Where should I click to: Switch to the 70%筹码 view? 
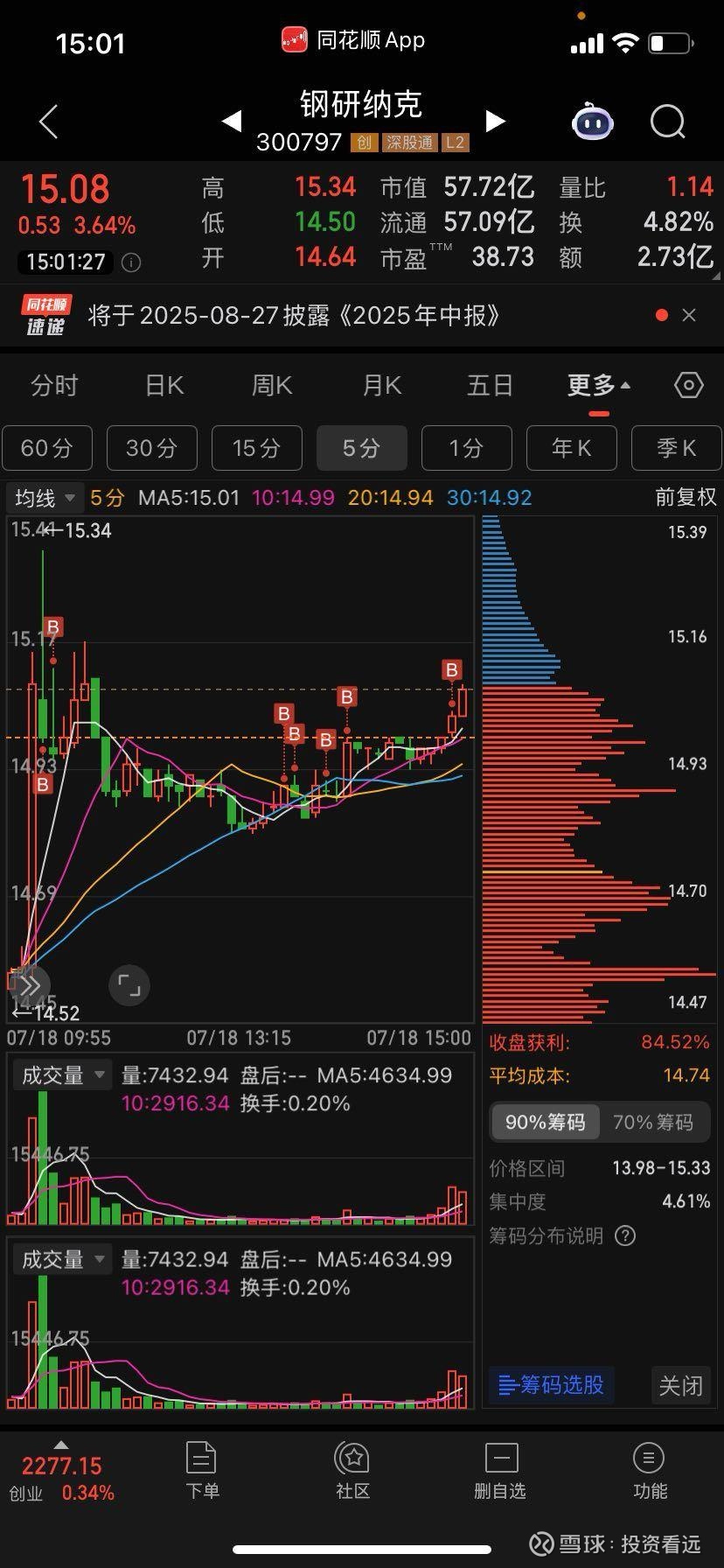[652, 1122]
